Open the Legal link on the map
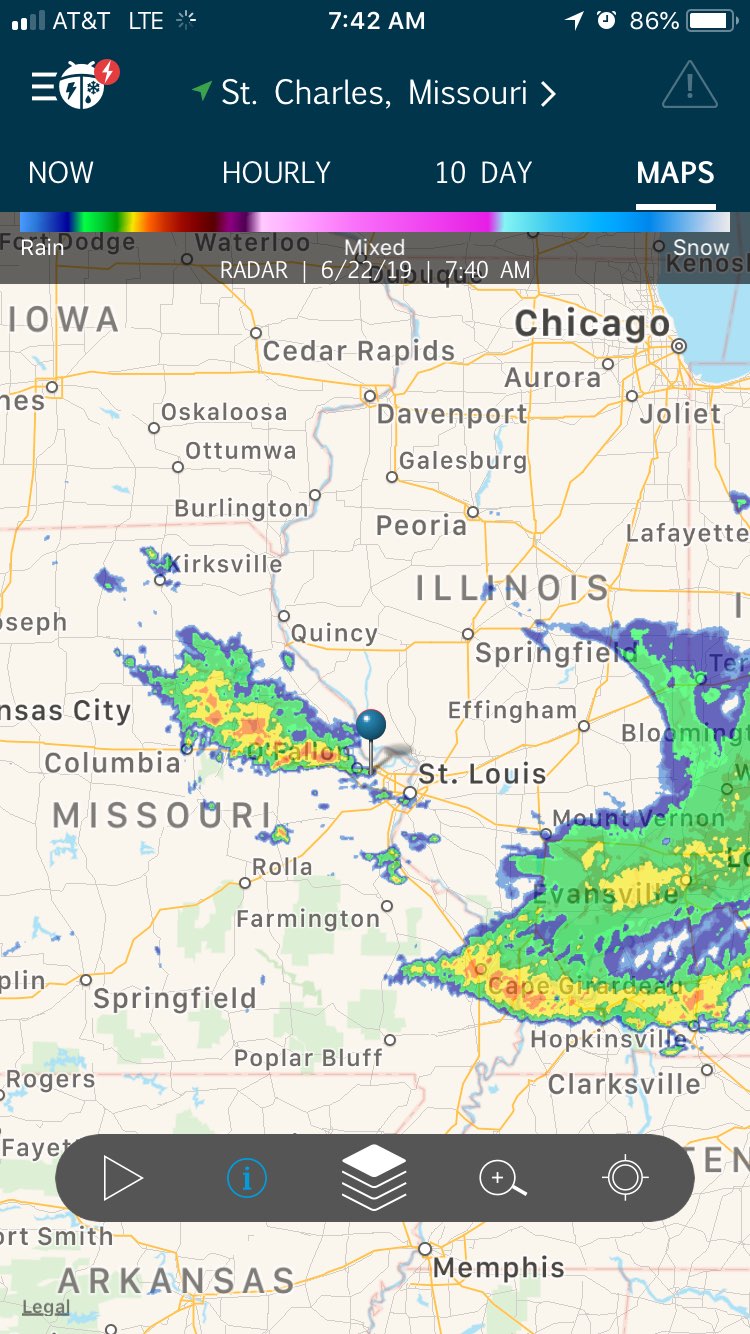The width and height of the screenshot is (750, 1334). [46, 1307]
